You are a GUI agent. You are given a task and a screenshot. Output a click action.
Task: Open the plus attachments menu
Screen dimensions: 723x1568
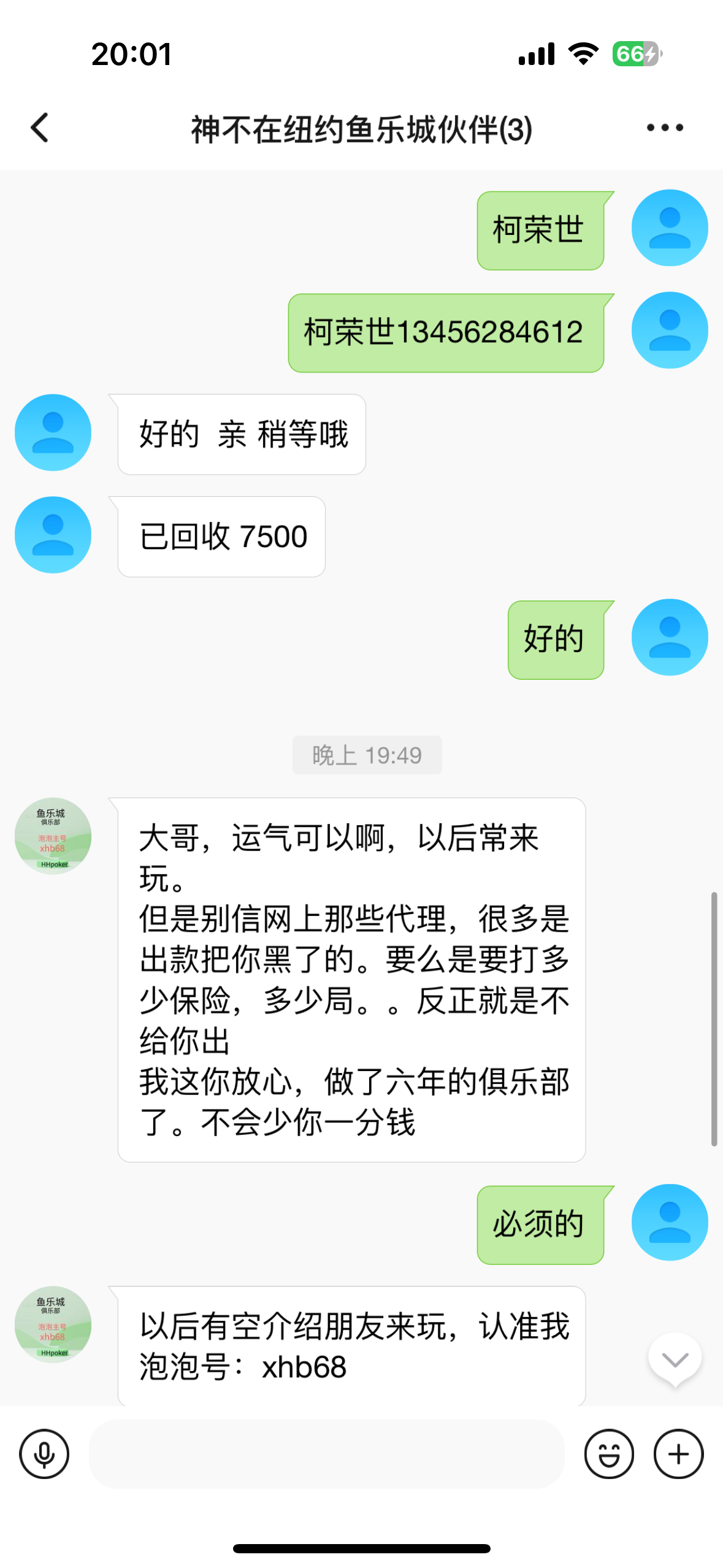pos(678,1453)
